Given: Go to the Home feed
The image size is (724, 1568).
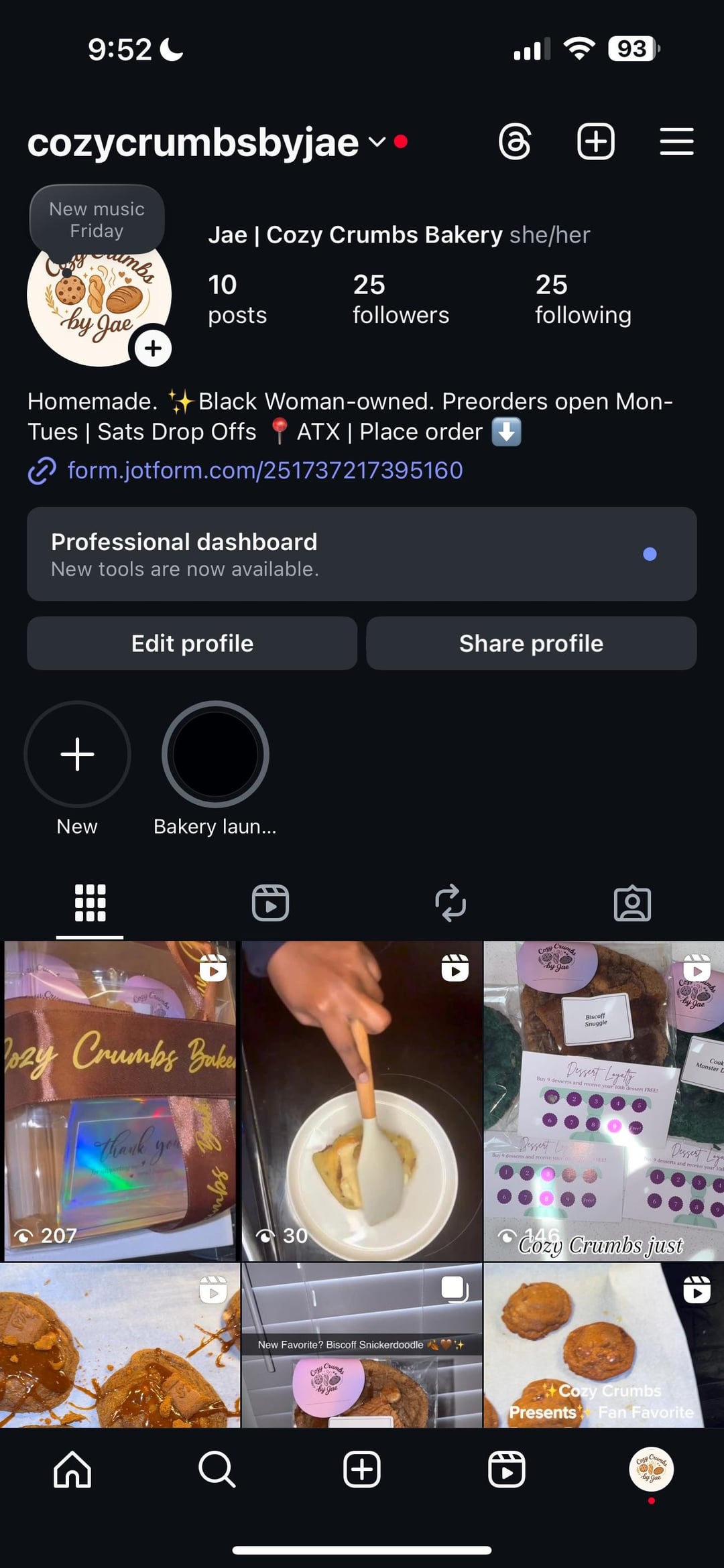Looking at the screenshot, I should point(72,1469).
